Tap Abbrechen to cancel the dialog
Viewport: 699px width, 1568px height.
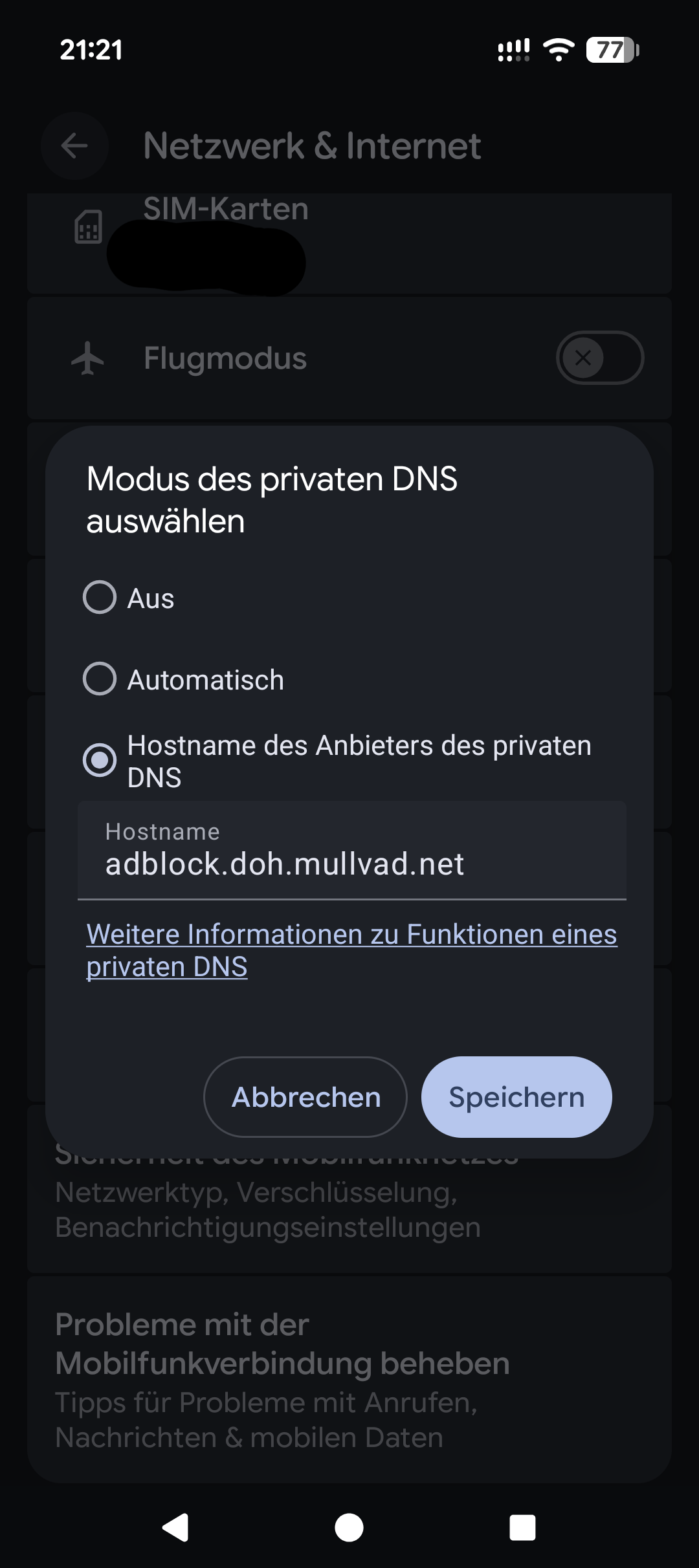coord(305,1097)
